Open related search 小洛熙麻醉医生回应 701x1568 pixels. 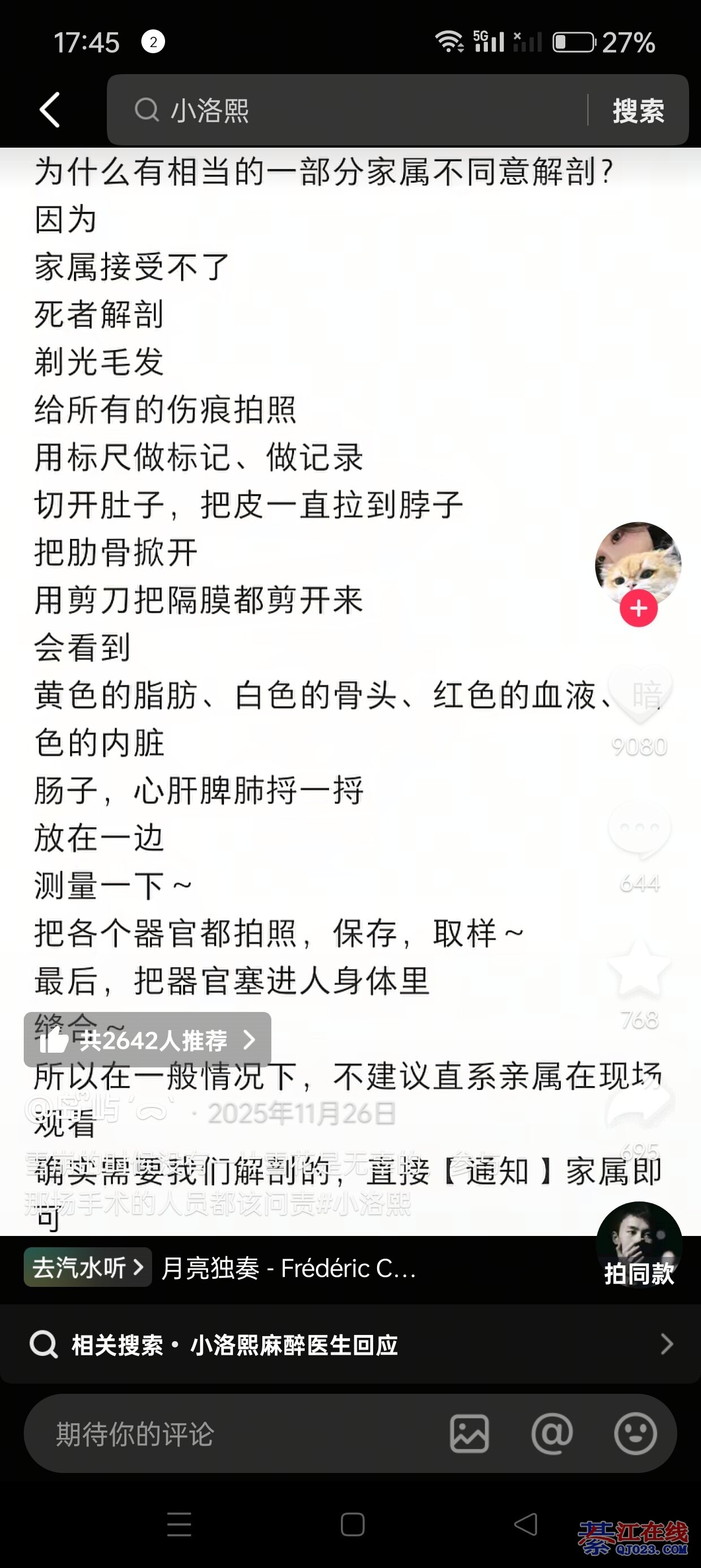[x=350, y=1344]
